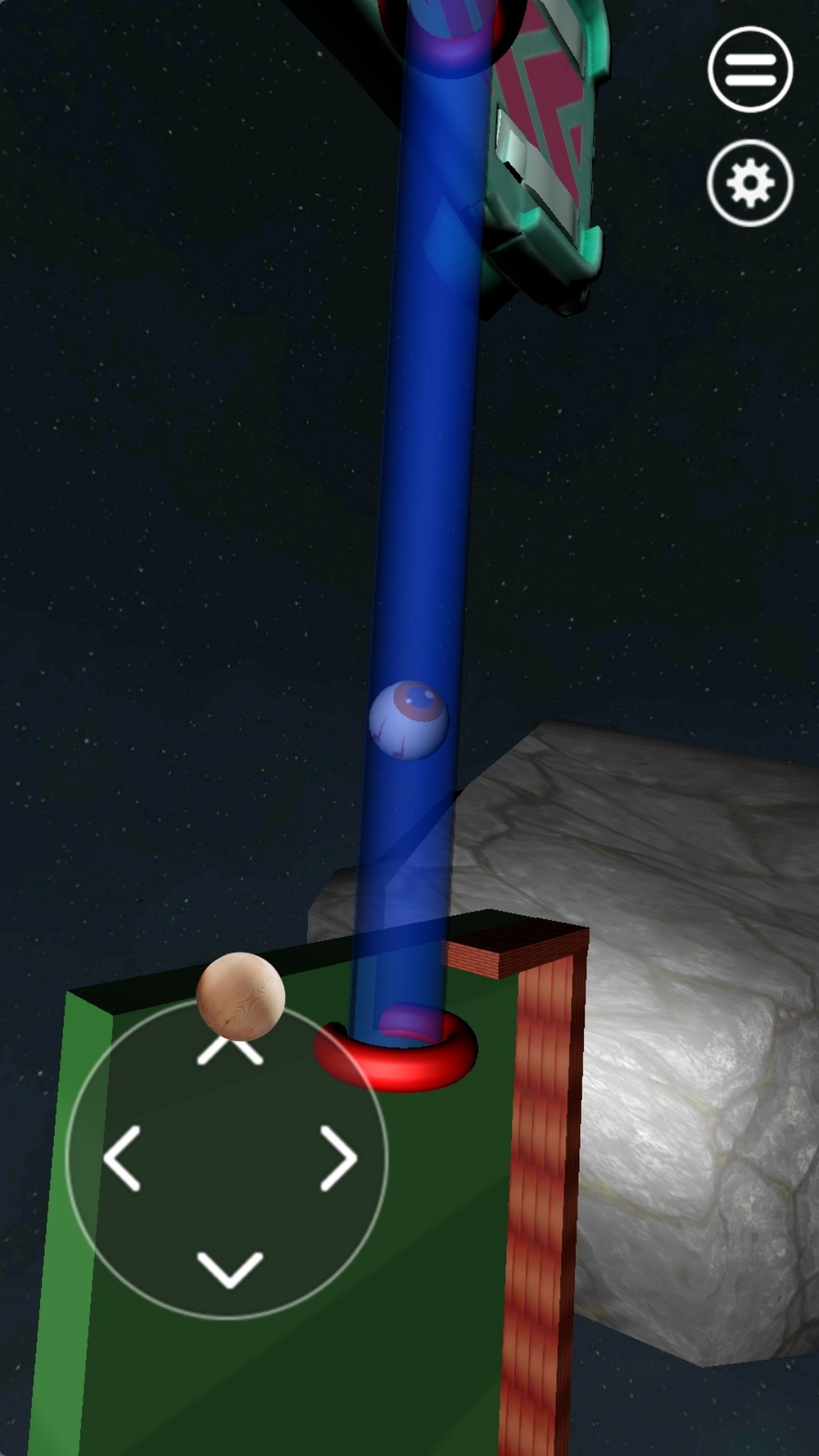Tap the right arrow on the d-pad
The image size is (819, 1456).
coord(337,1158)
